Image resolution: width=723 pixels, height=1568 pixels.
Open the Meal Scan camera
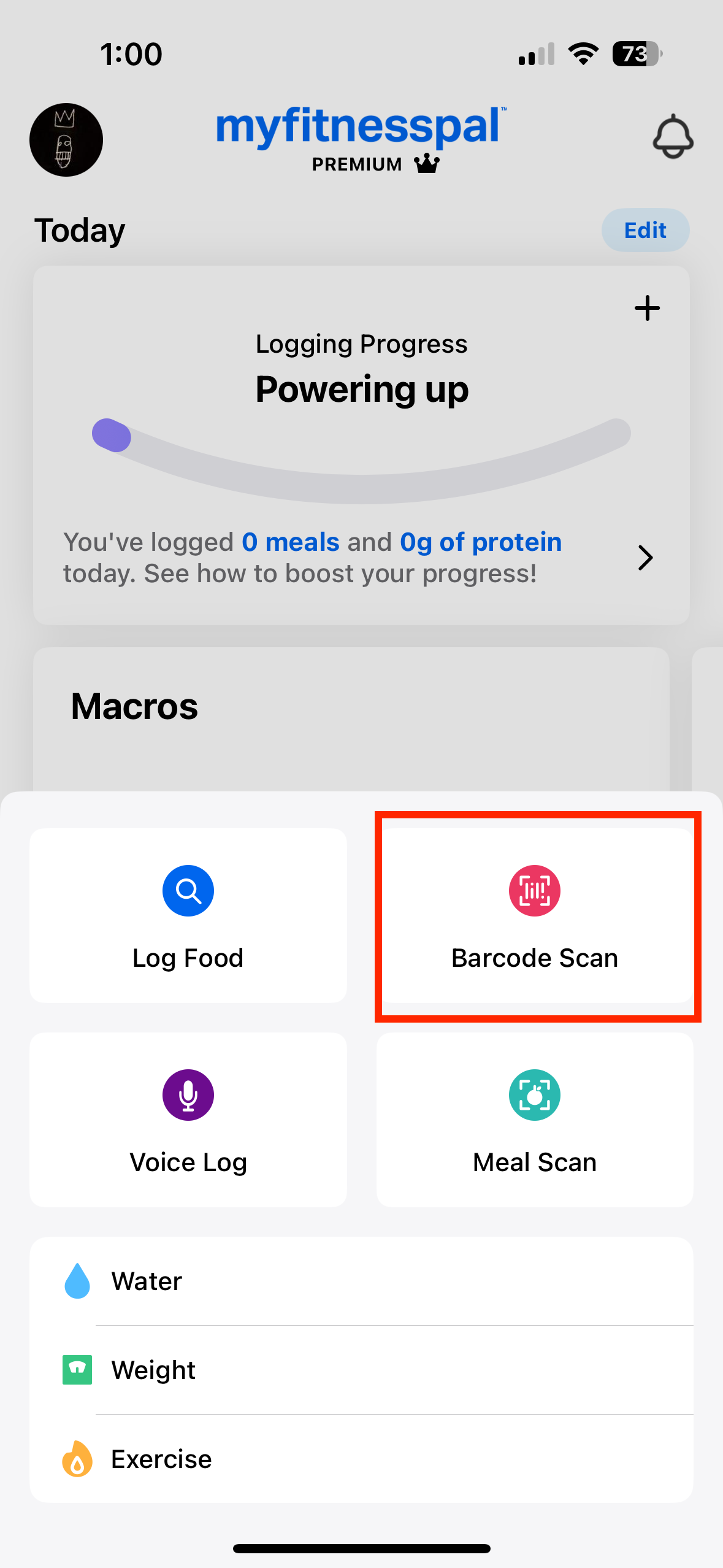click(534, 1096)
